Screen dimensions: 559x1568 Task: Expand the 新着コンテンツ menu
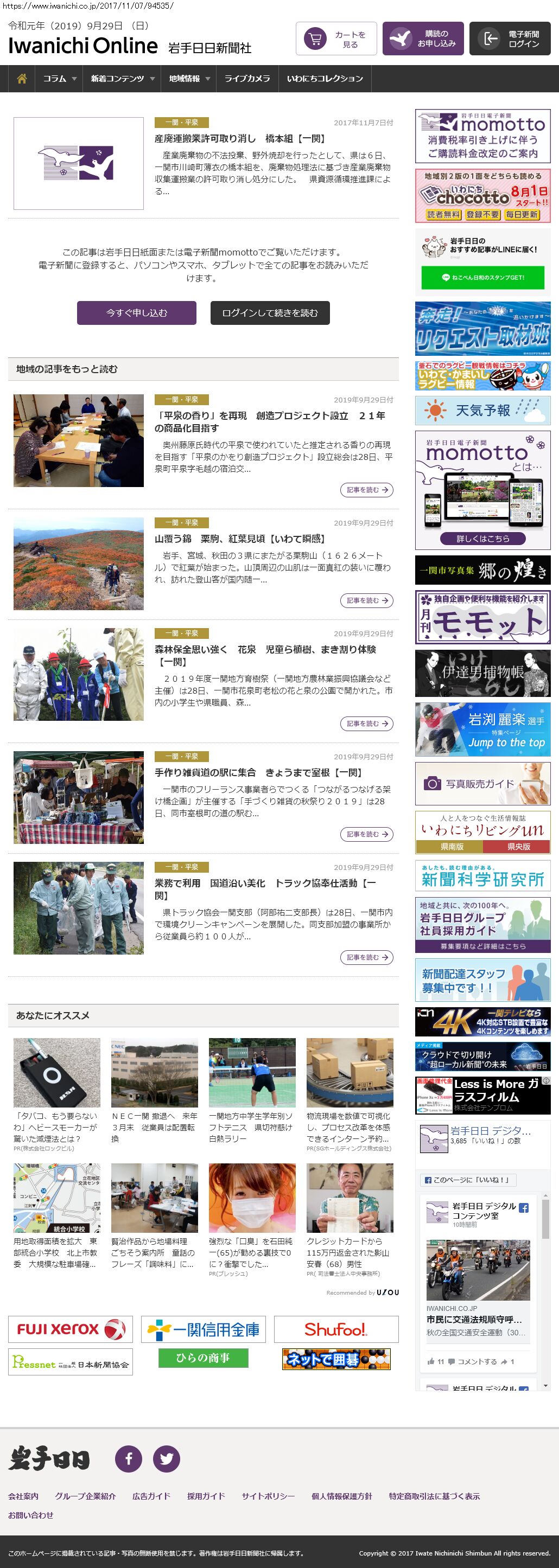click(x=122, y=79)
